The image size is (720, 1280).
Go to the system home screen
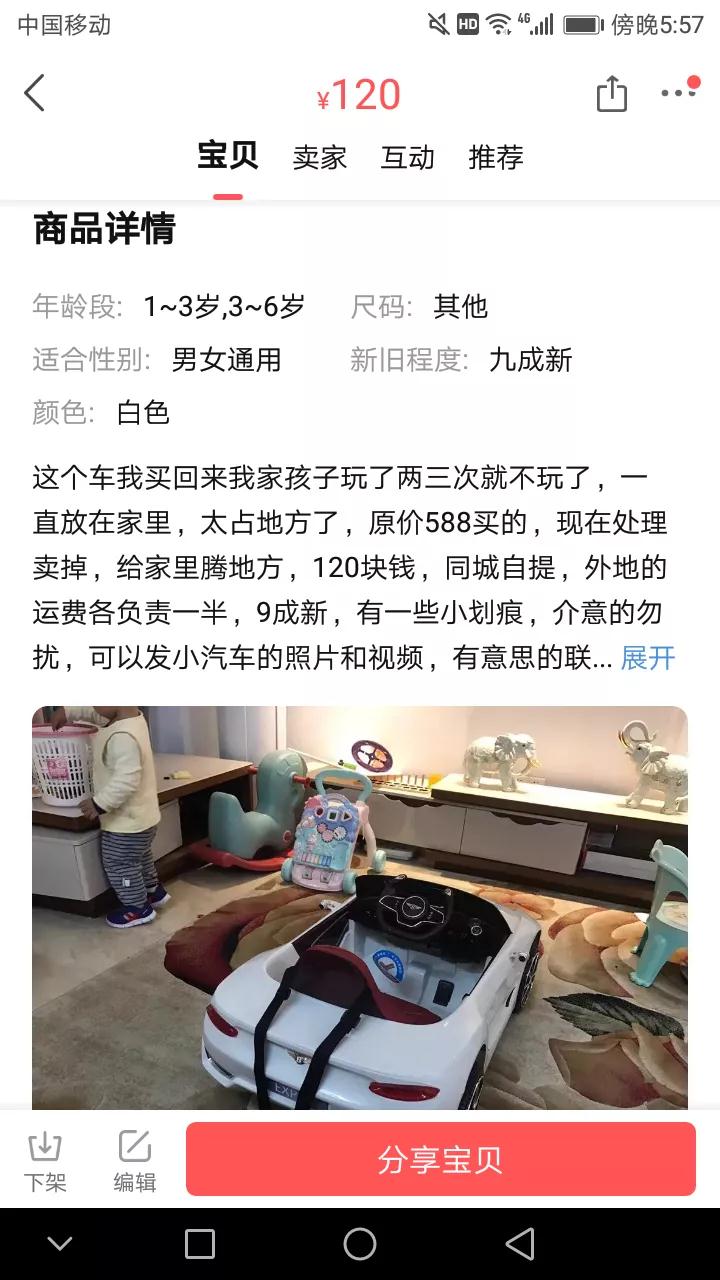coord(360,1244)
